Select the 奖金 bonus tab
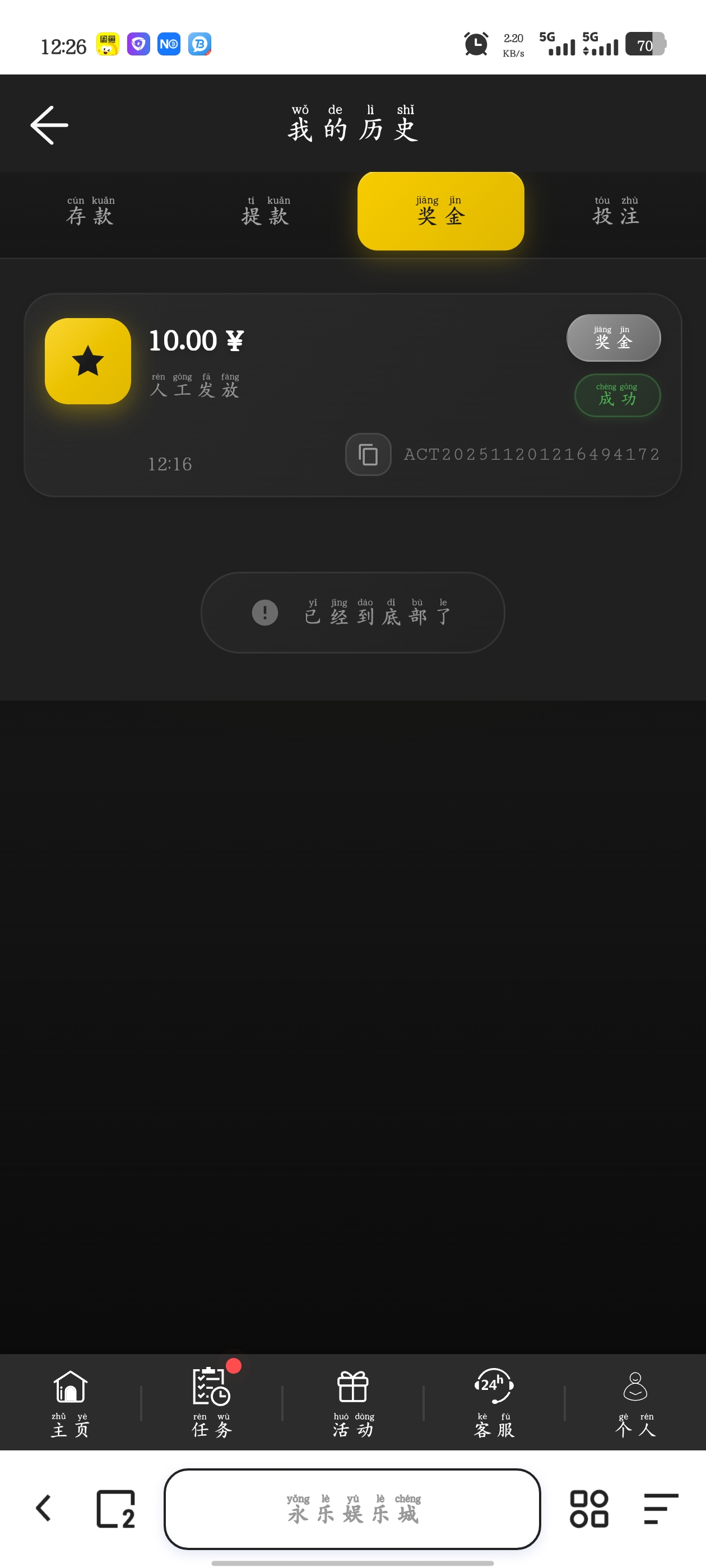This screenshot has width=706, height=1568. tap(440, 211)
